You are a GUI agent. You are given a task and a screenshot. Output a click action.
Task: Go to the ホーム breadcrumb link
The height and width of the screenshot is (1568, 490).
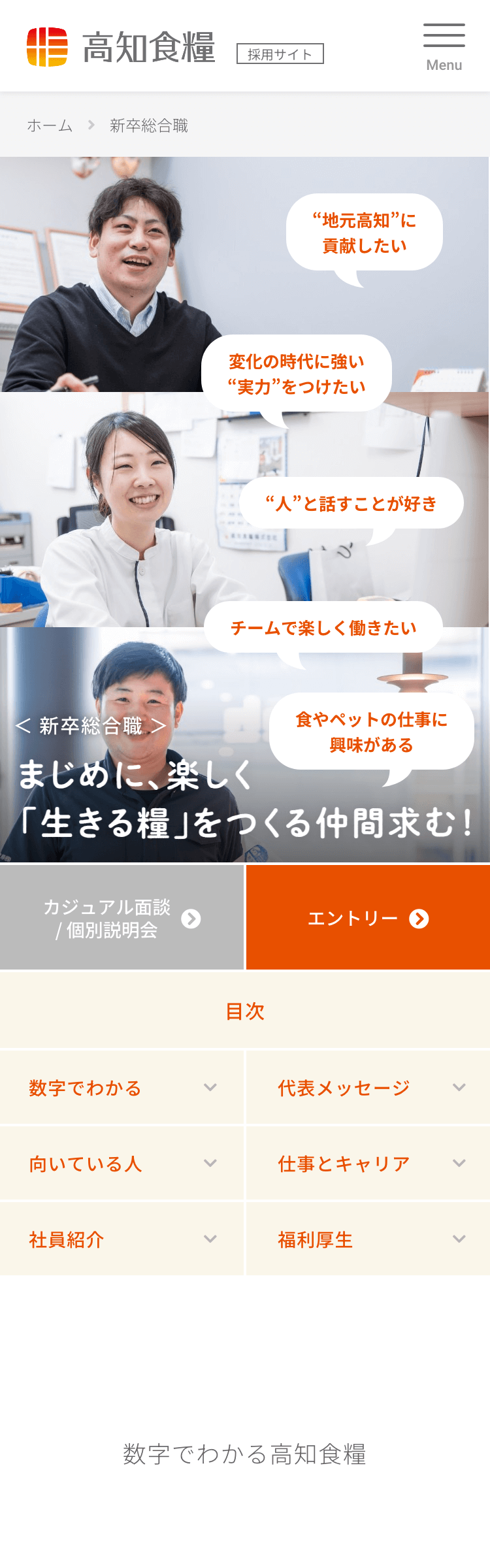tap(50, 125)
